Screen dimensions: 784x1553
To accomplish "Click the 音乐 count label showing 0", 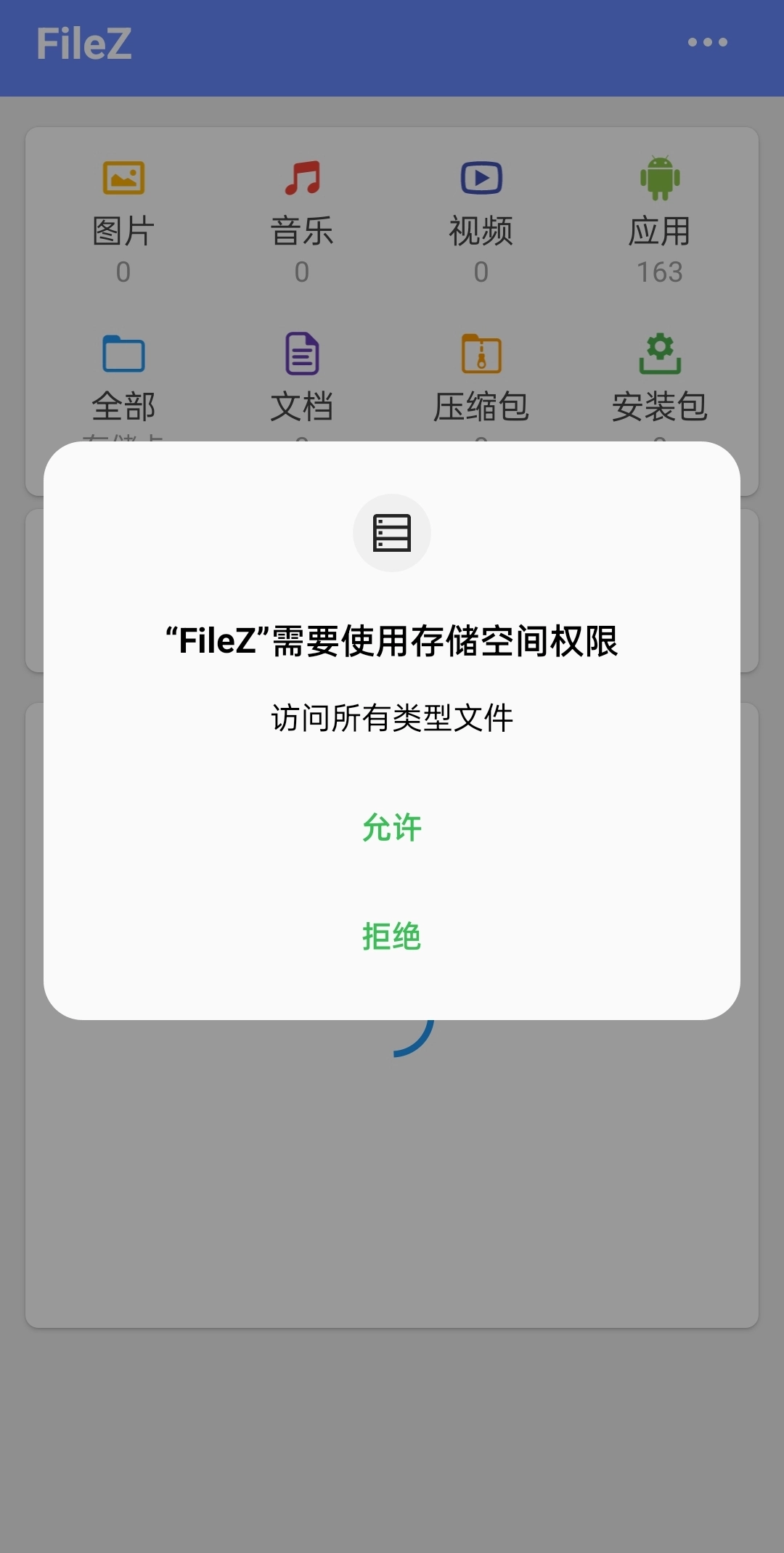I will 302,273.
